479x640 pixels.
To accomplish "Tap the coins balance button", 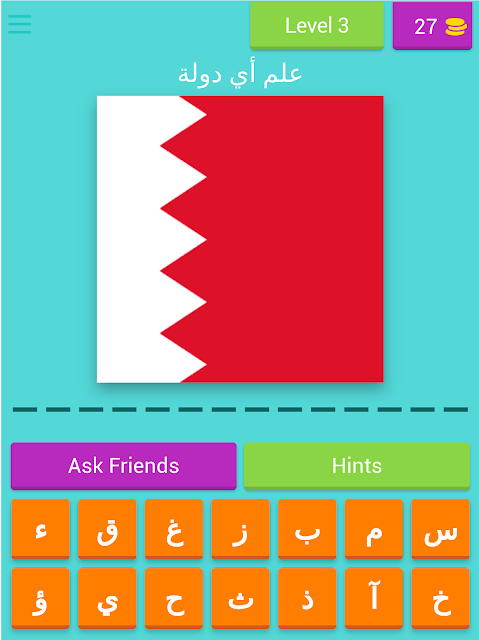I will [432, 26].
